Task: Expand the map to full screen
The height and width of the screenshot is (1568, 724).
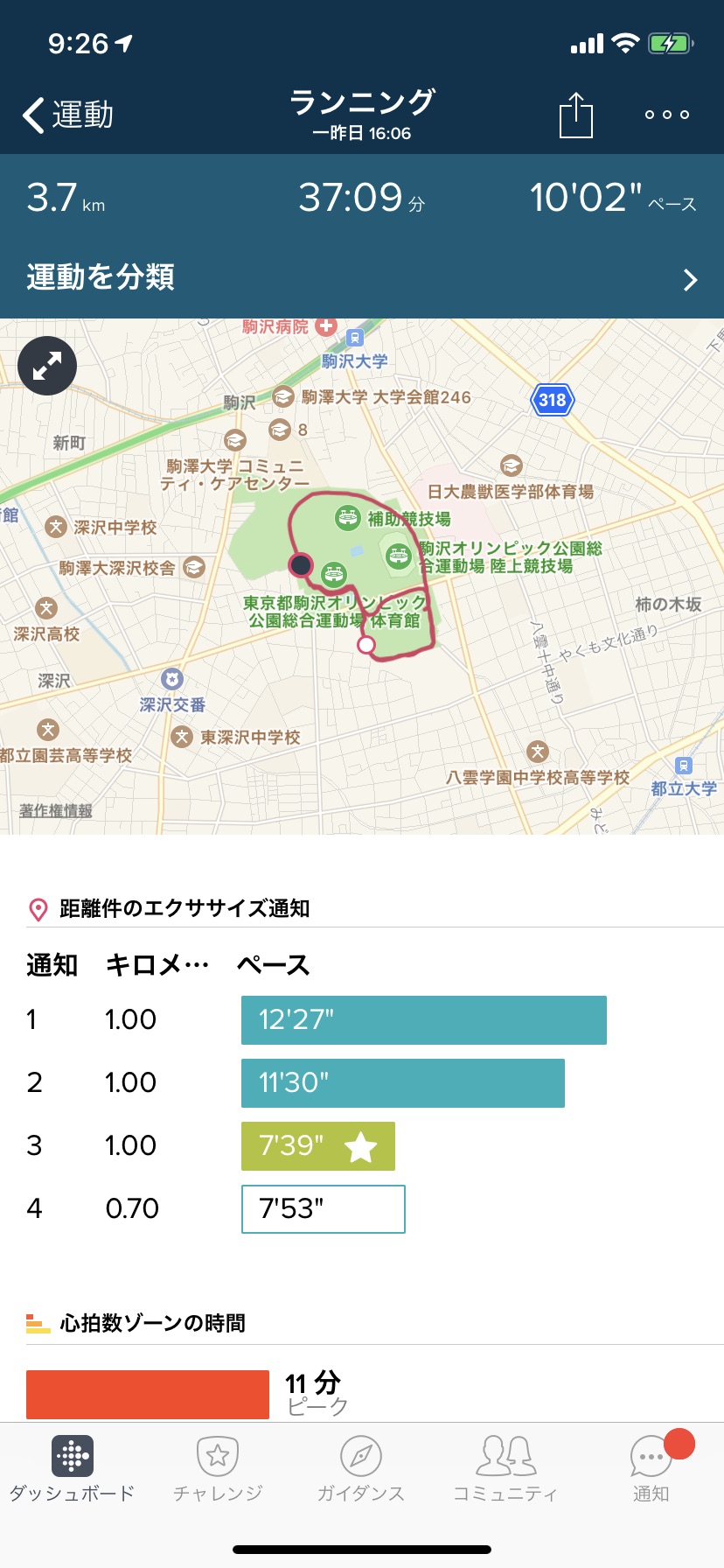Action: pos(47,366)
